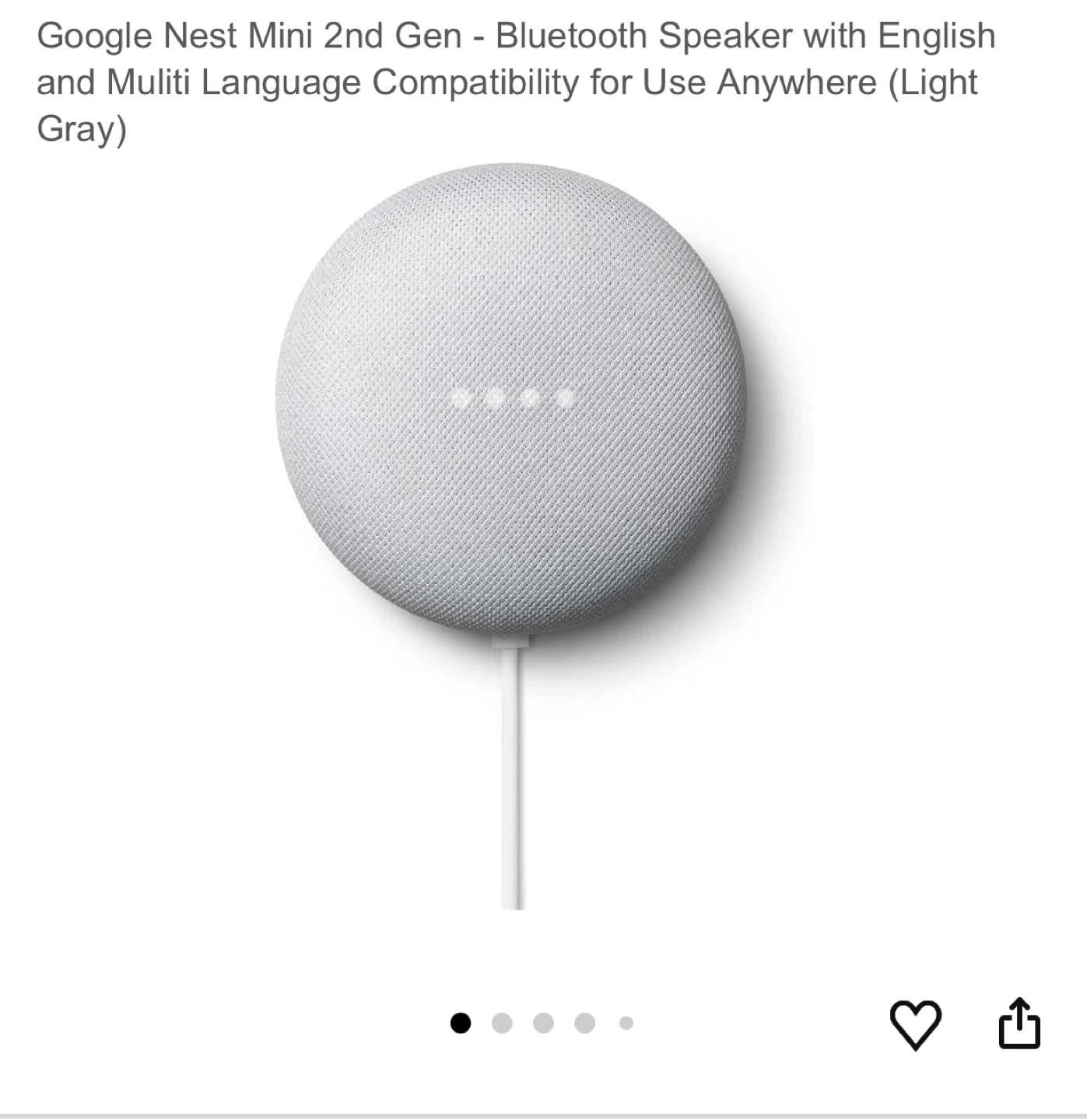Image resolution: width=1087 pixels, height=1120 pixels.
Task: Add the Nest Mini to your wishlist
Action: [x=915, y=1024]
